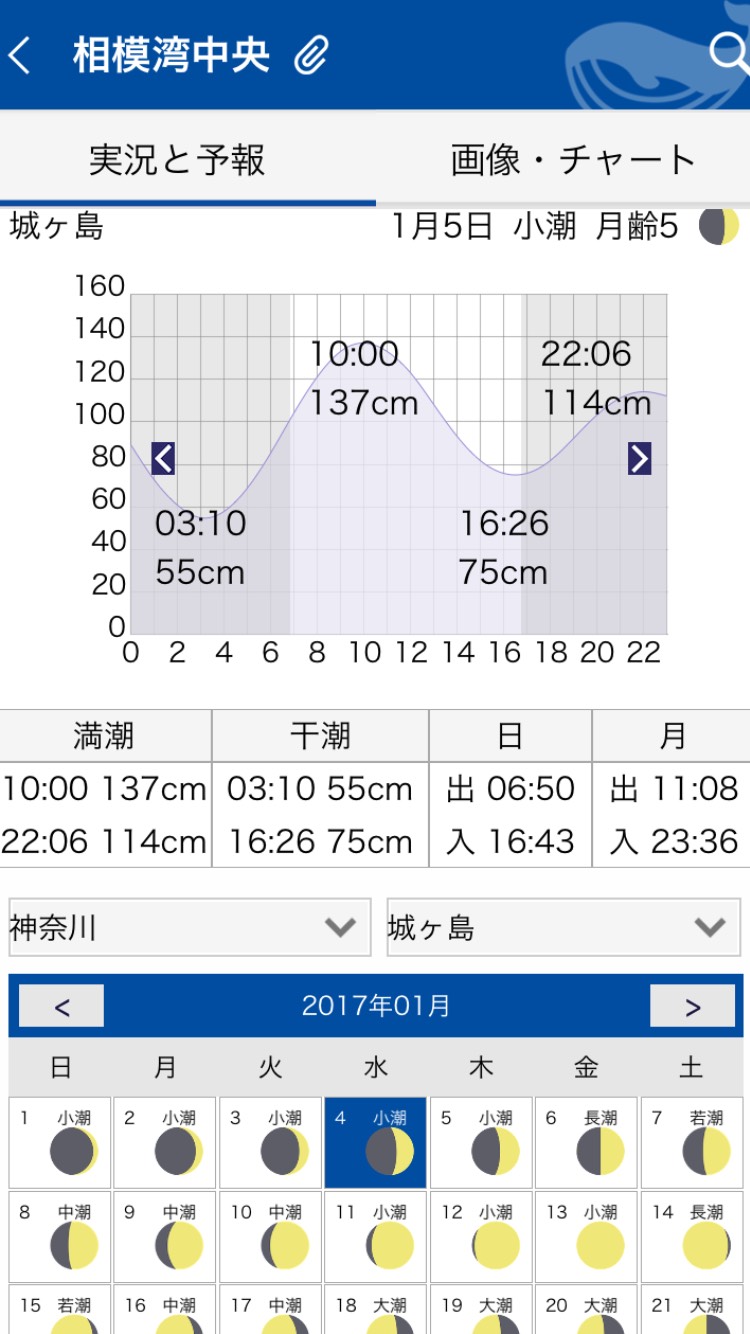The height and width of the screenshot is (1334, 750).
Task: Select January 14 長潮 date cell
Action: point(692,1237)
